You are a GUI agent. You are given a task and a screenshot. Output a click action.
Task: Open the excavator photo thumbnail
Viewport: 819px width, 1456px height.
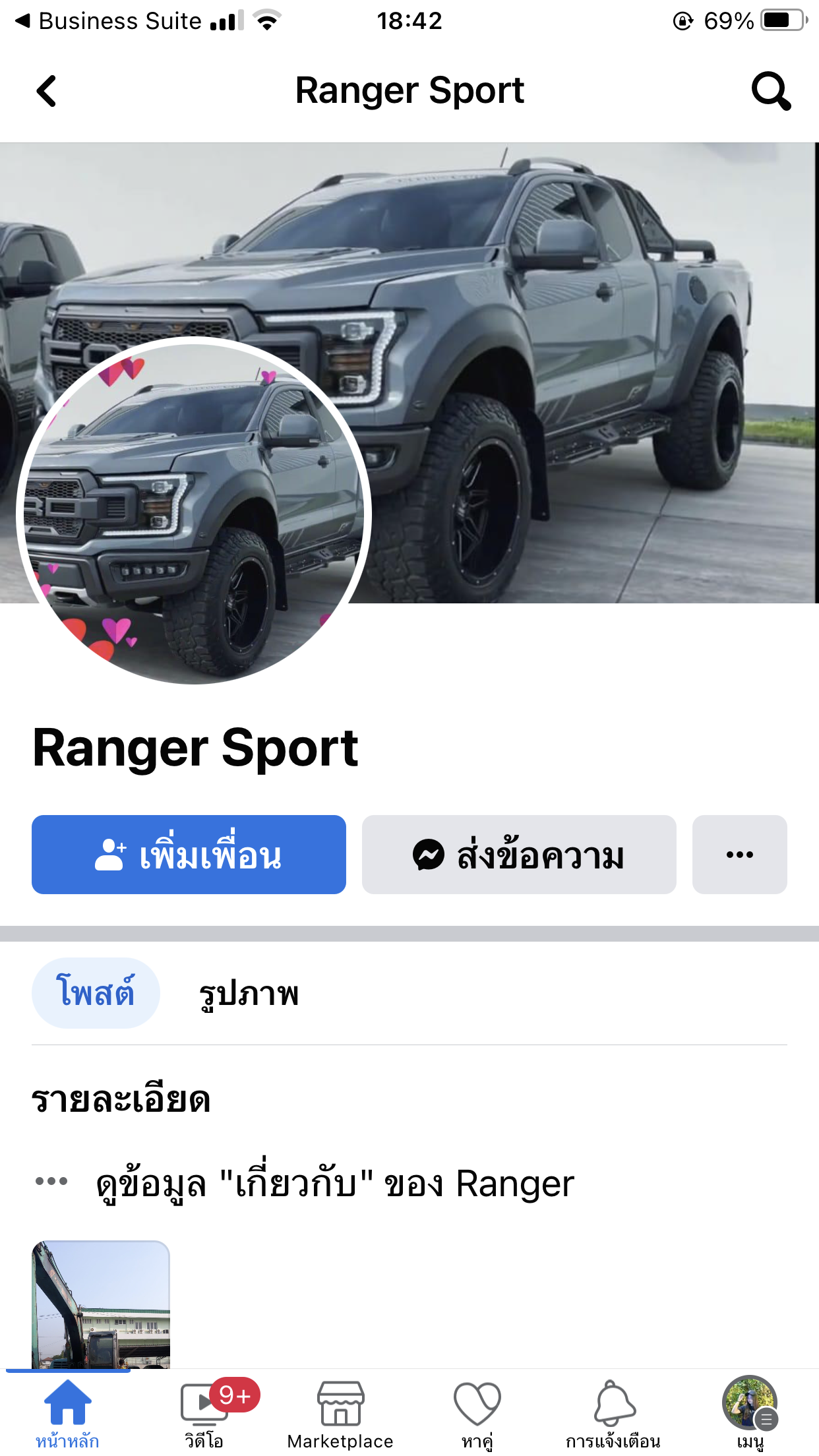point(101,1304)
